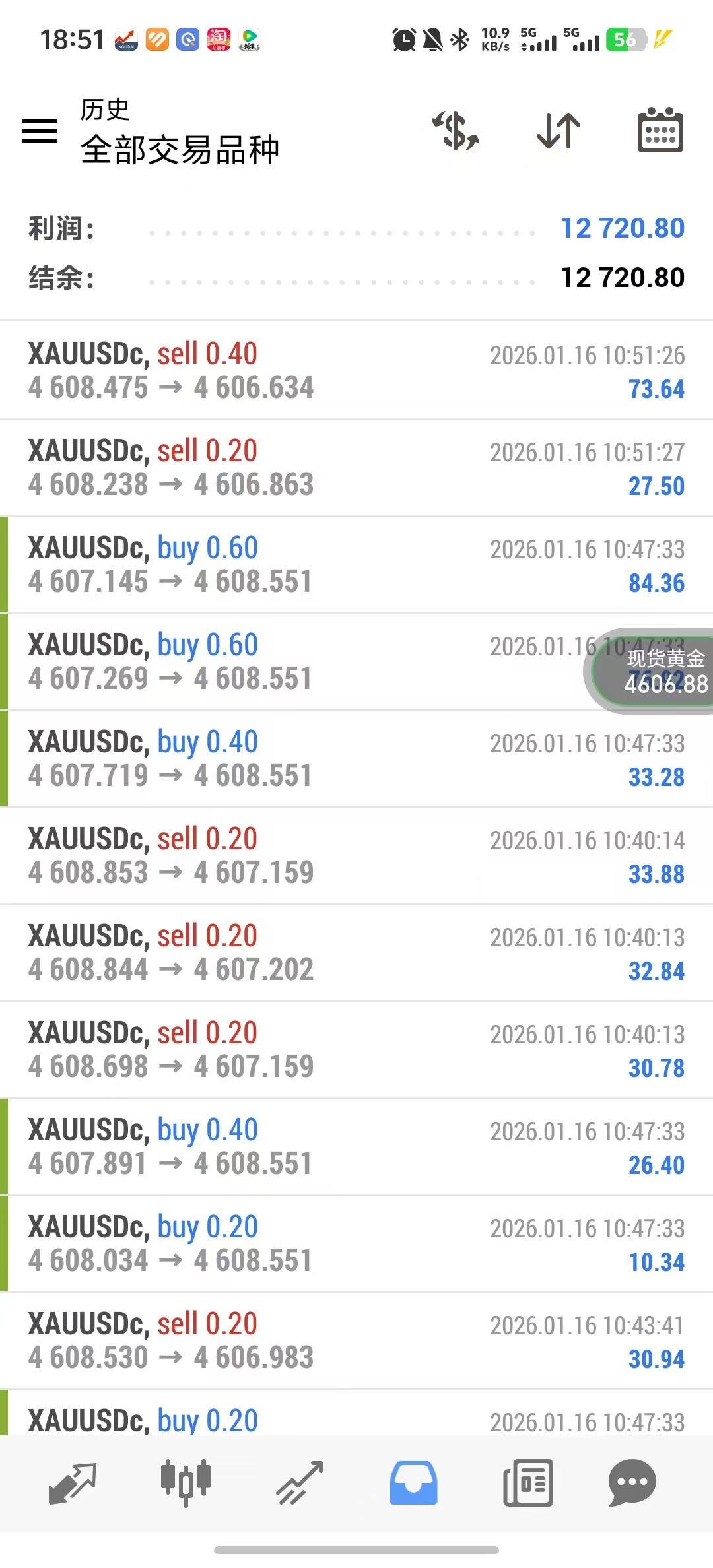Open the News tab

527,1483
